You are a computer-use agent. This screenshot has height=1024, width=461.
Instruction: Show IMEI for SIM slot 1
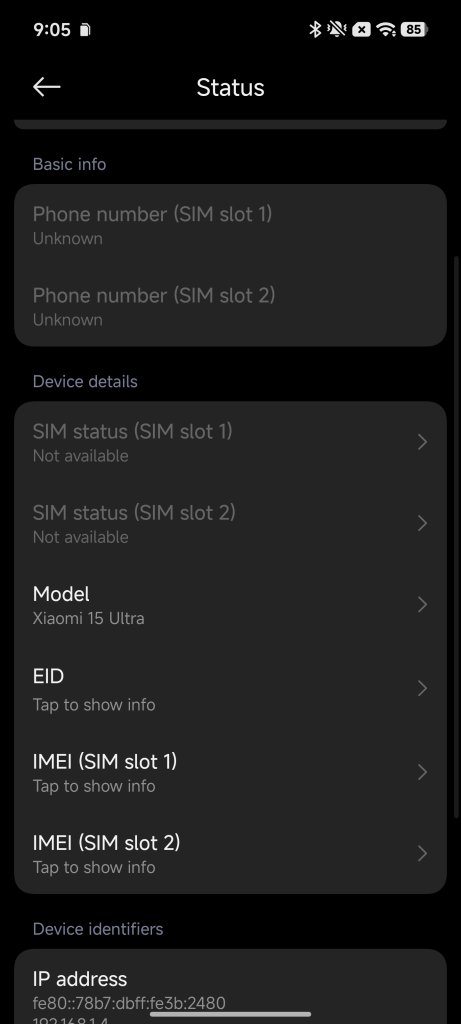pyautogui.click(x=230, y=772)
